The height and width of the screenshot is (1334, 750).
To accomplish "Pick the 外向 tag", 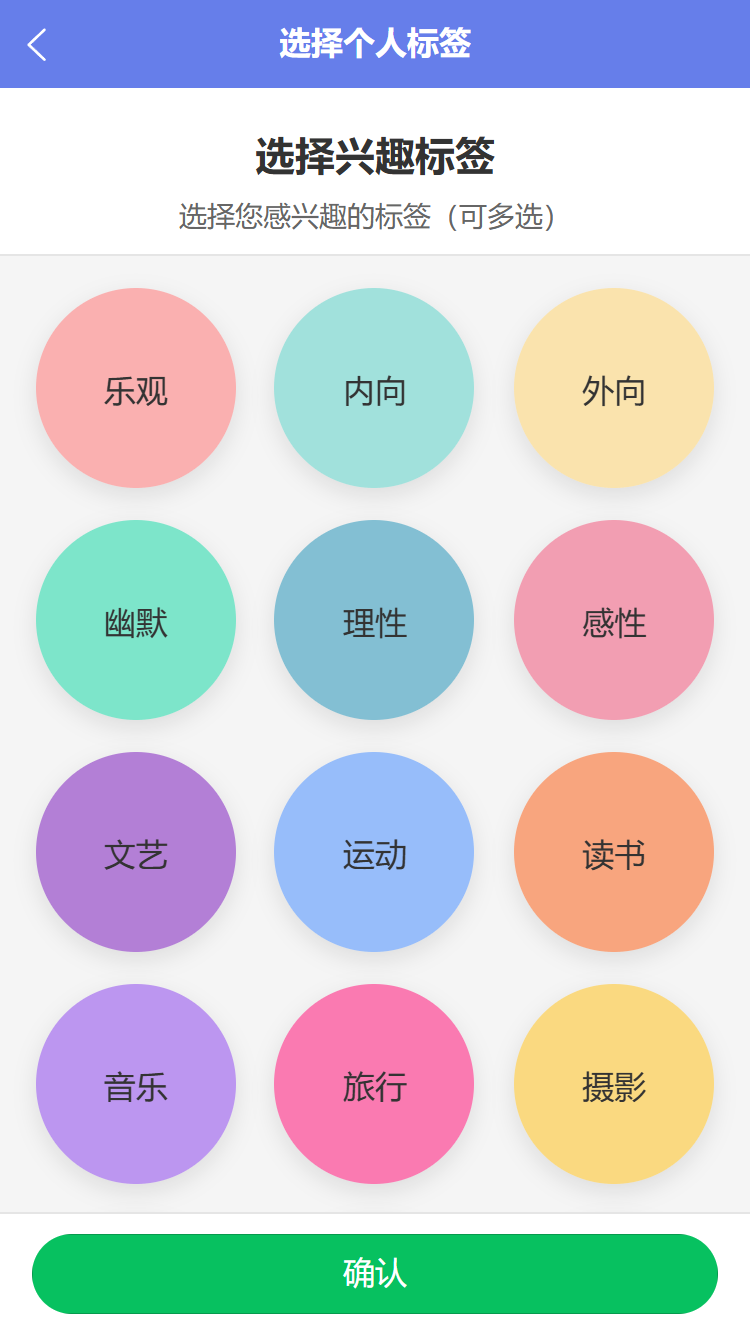I will (x=614, y=388).
